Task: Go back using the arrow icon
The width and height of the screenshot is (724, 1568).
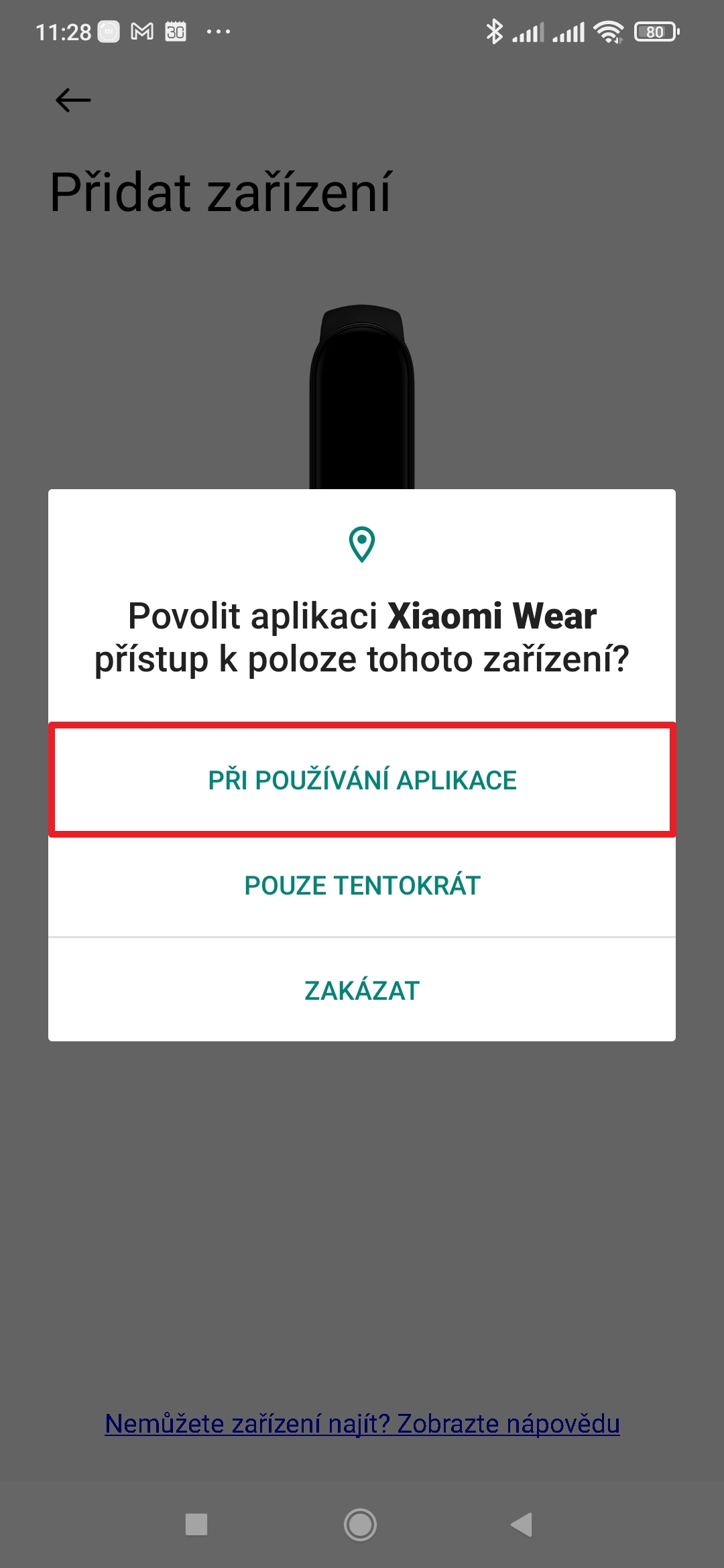Action: click(x=72, y=101)
